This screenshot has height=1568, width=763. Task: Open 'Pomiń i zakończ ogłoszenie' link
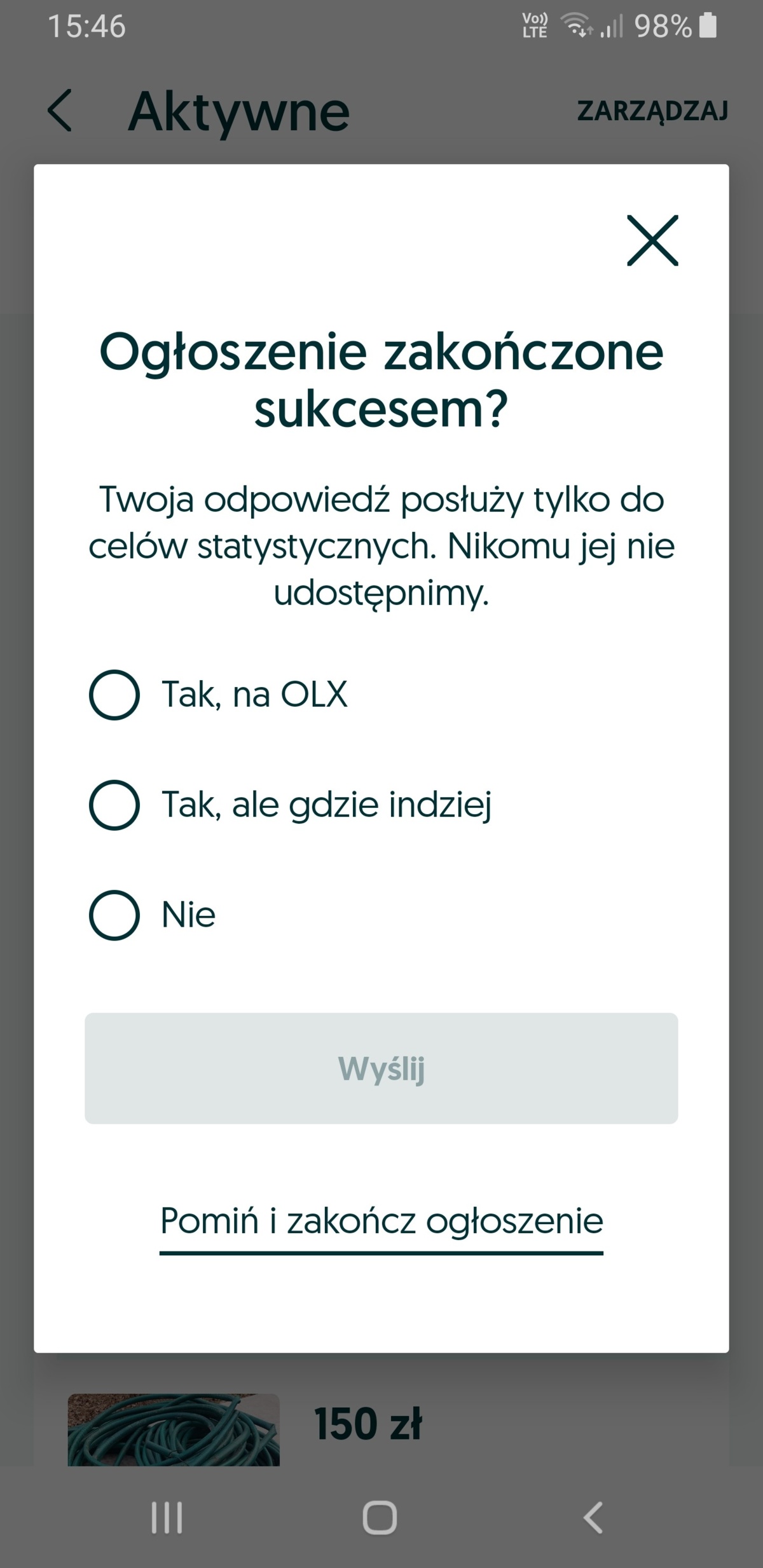pos(381,1221)
